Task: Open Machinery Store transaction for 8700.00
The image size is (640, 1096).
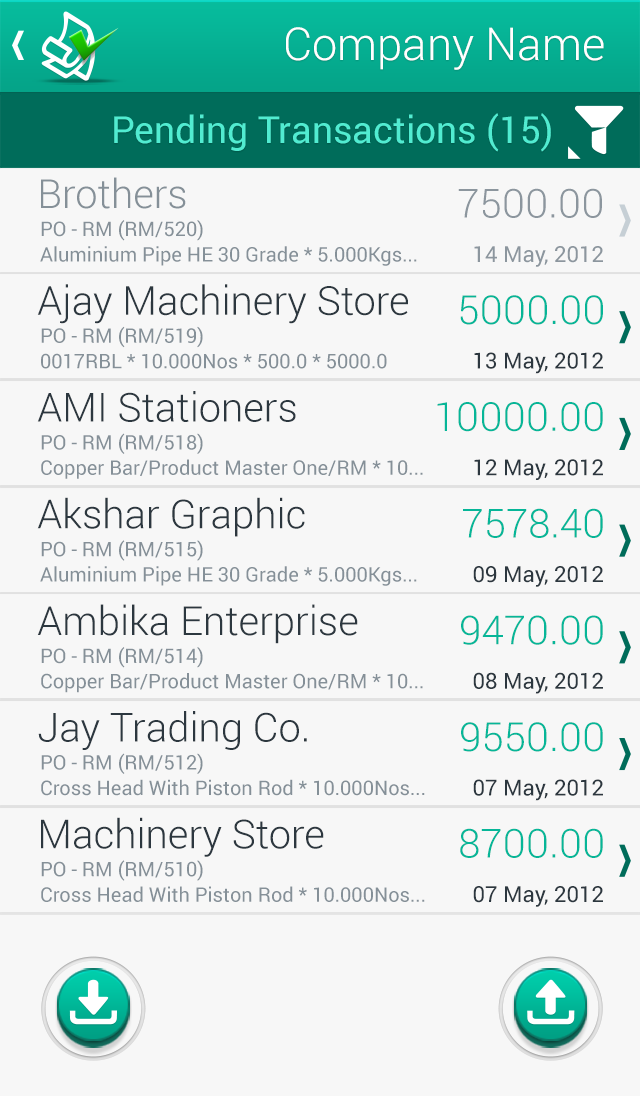Action: click(320, 861)
